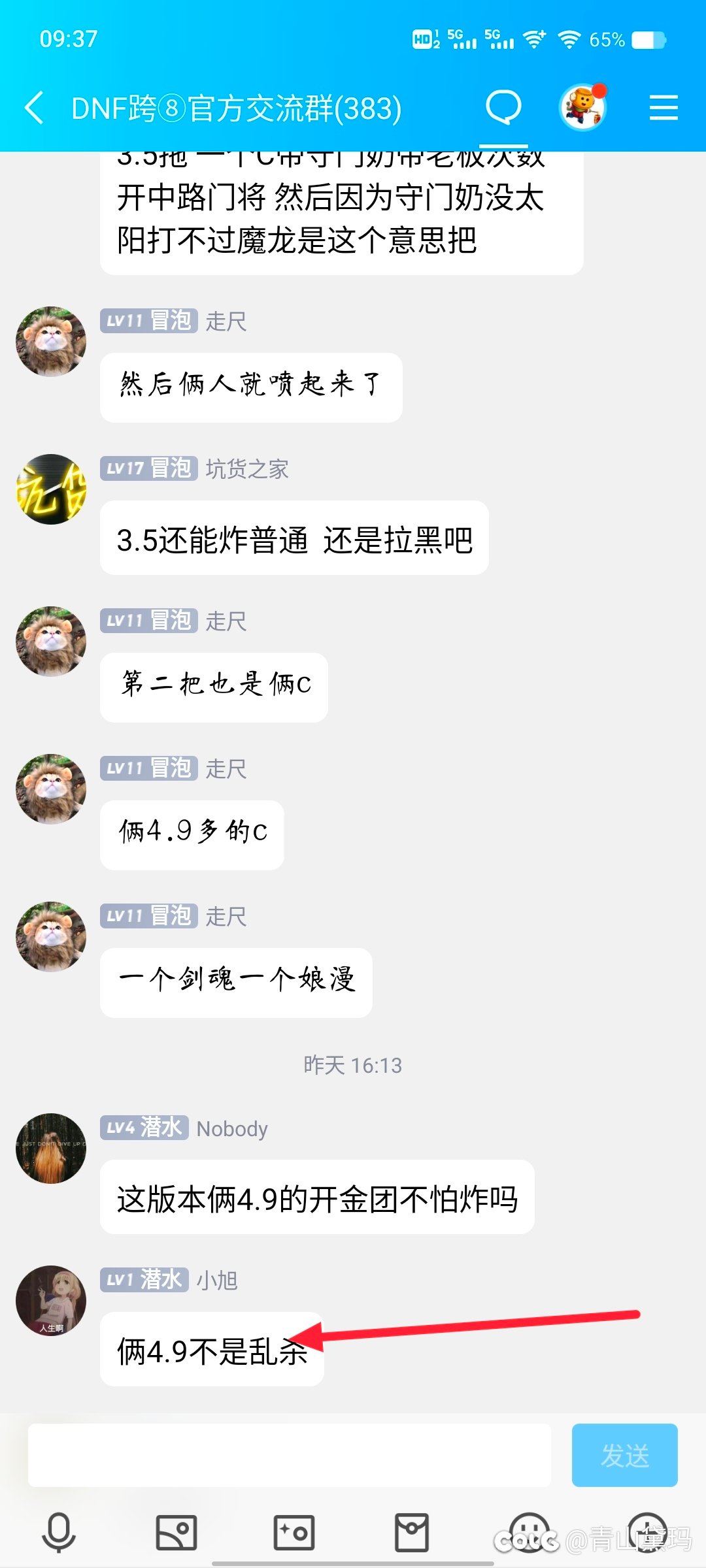
Task: Open the camera to take a photo
Action: pyautogui.click(x=294, y=1532)
